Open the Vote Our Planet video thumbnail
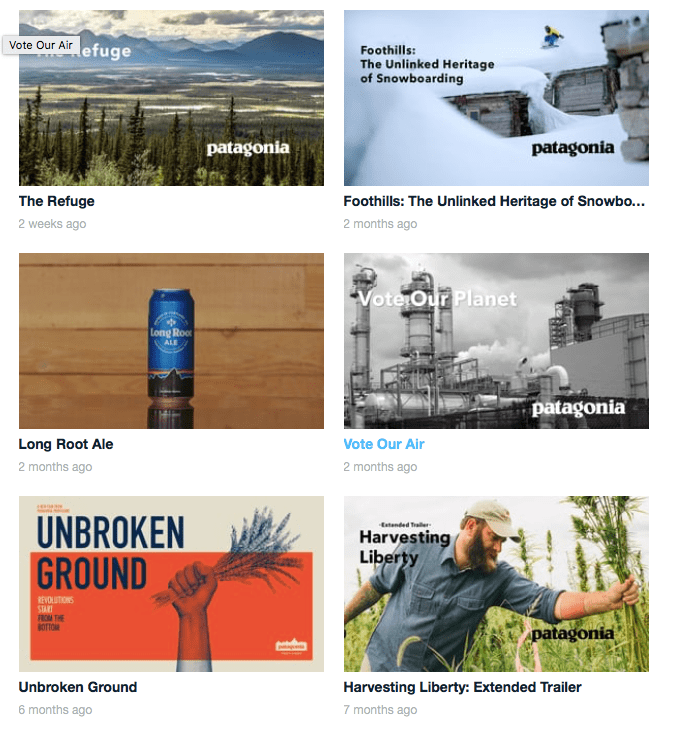The width and height of the screenshot is (674, 729). click(496, 341)
